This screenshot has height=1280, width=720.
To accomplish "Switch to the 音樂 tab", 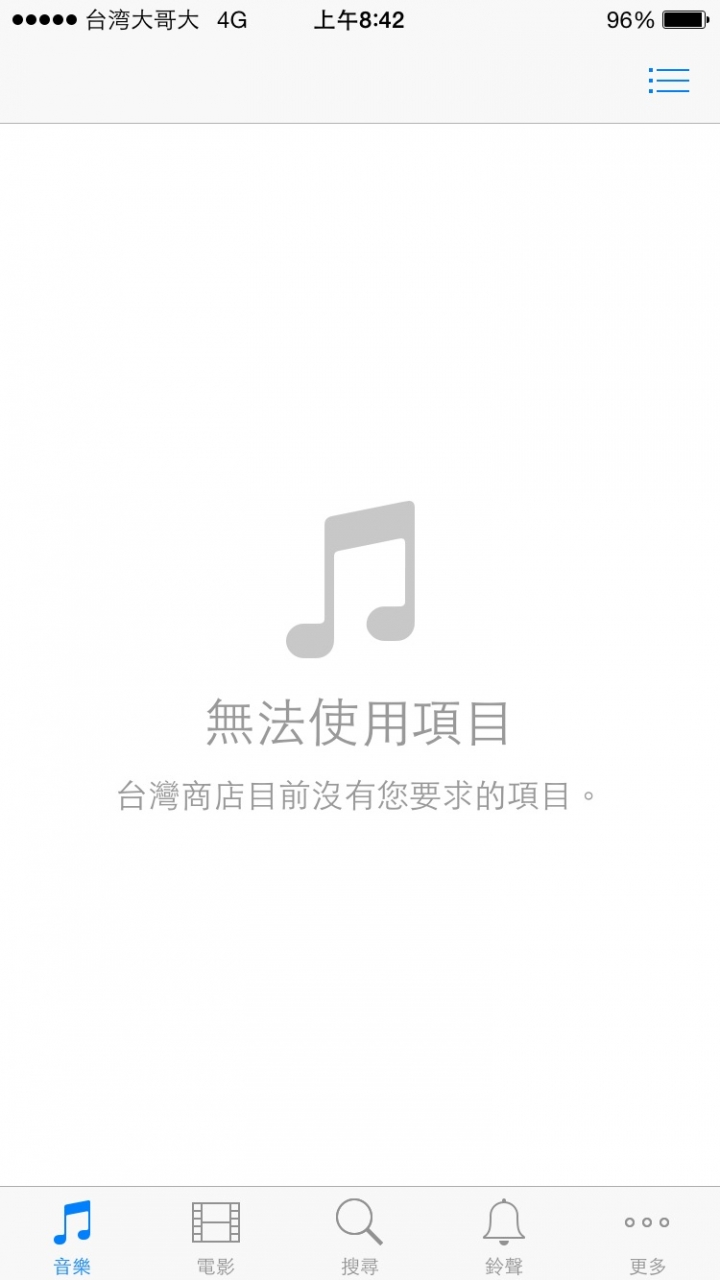I will (x=72, y=1236).
